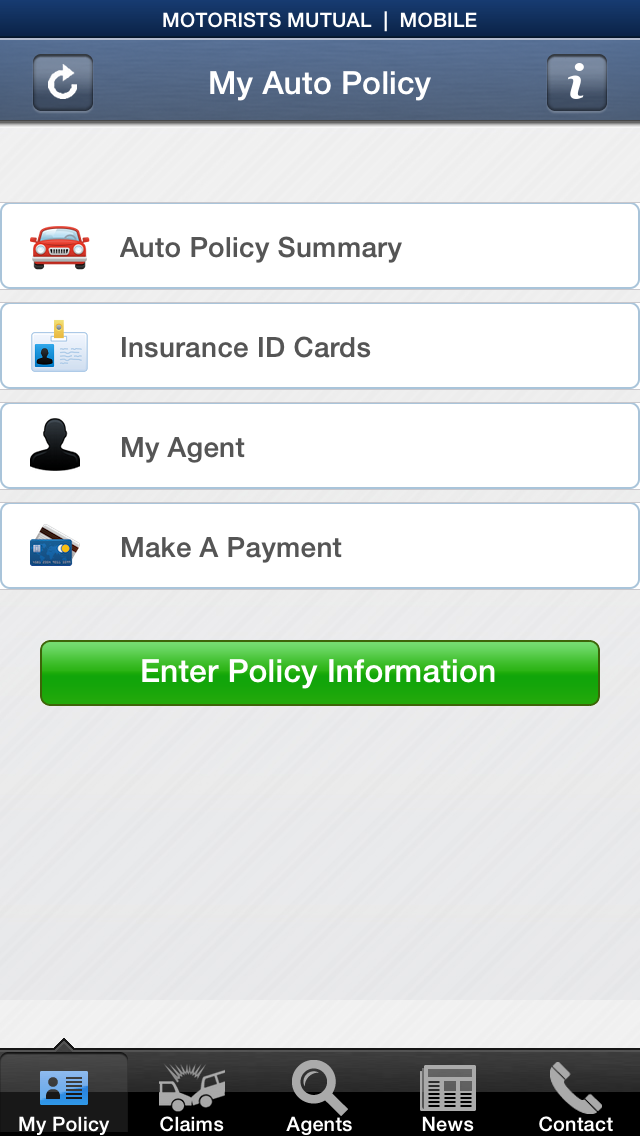Switch to the Claims tab
Viewport: 640px width, 1136px height.
point(192,1096)
